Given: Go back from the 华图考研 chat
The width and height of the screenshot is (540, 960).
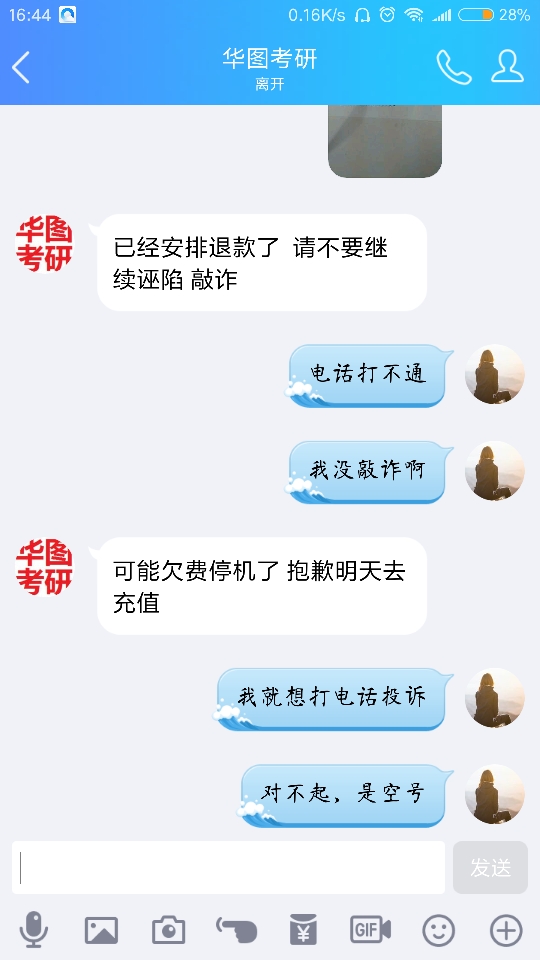Looking at the screenshot, I should pyautogui.click(x=21, y=67).
